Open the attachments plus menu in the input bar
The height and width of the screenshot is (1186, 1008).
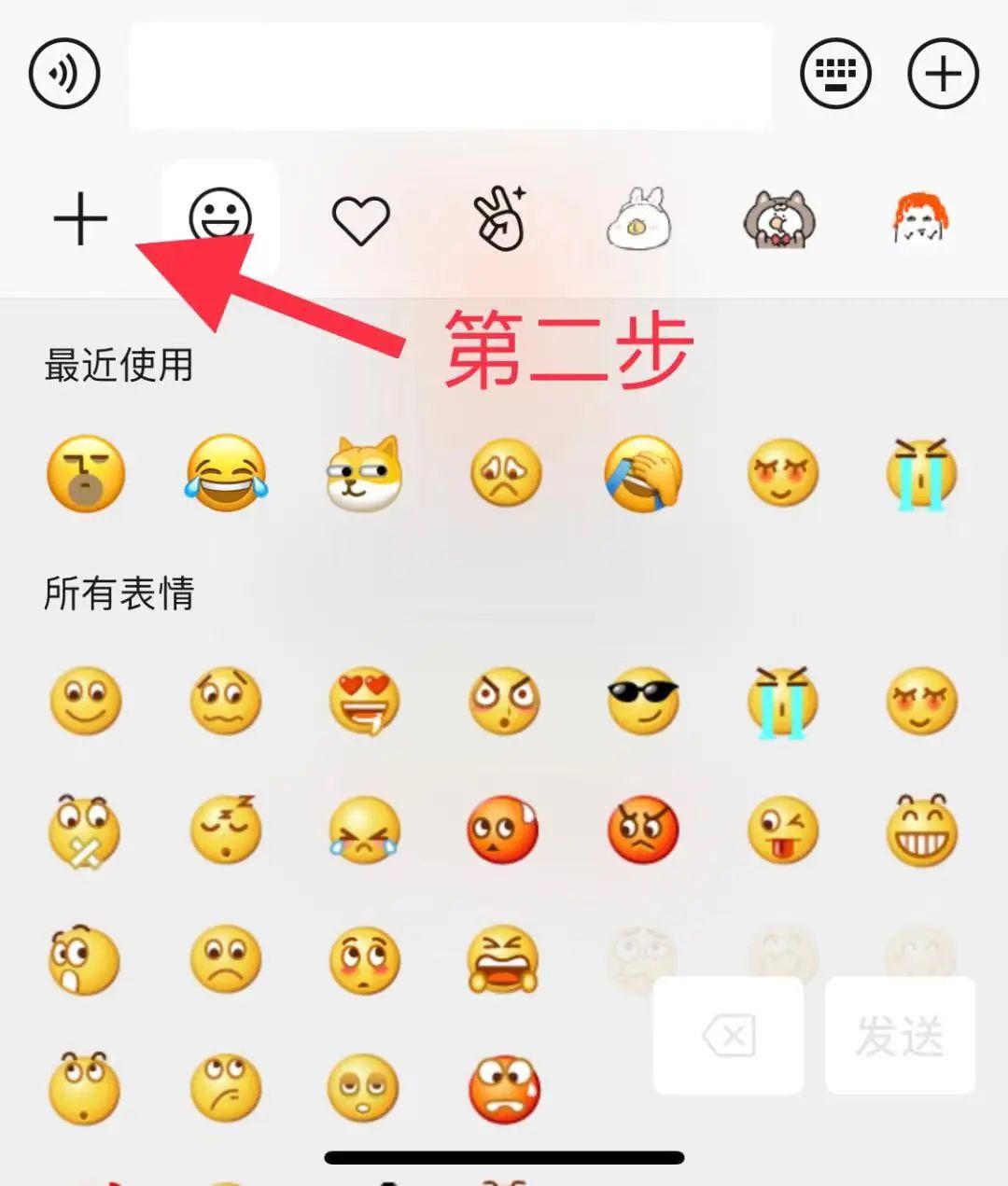[943, 74]
